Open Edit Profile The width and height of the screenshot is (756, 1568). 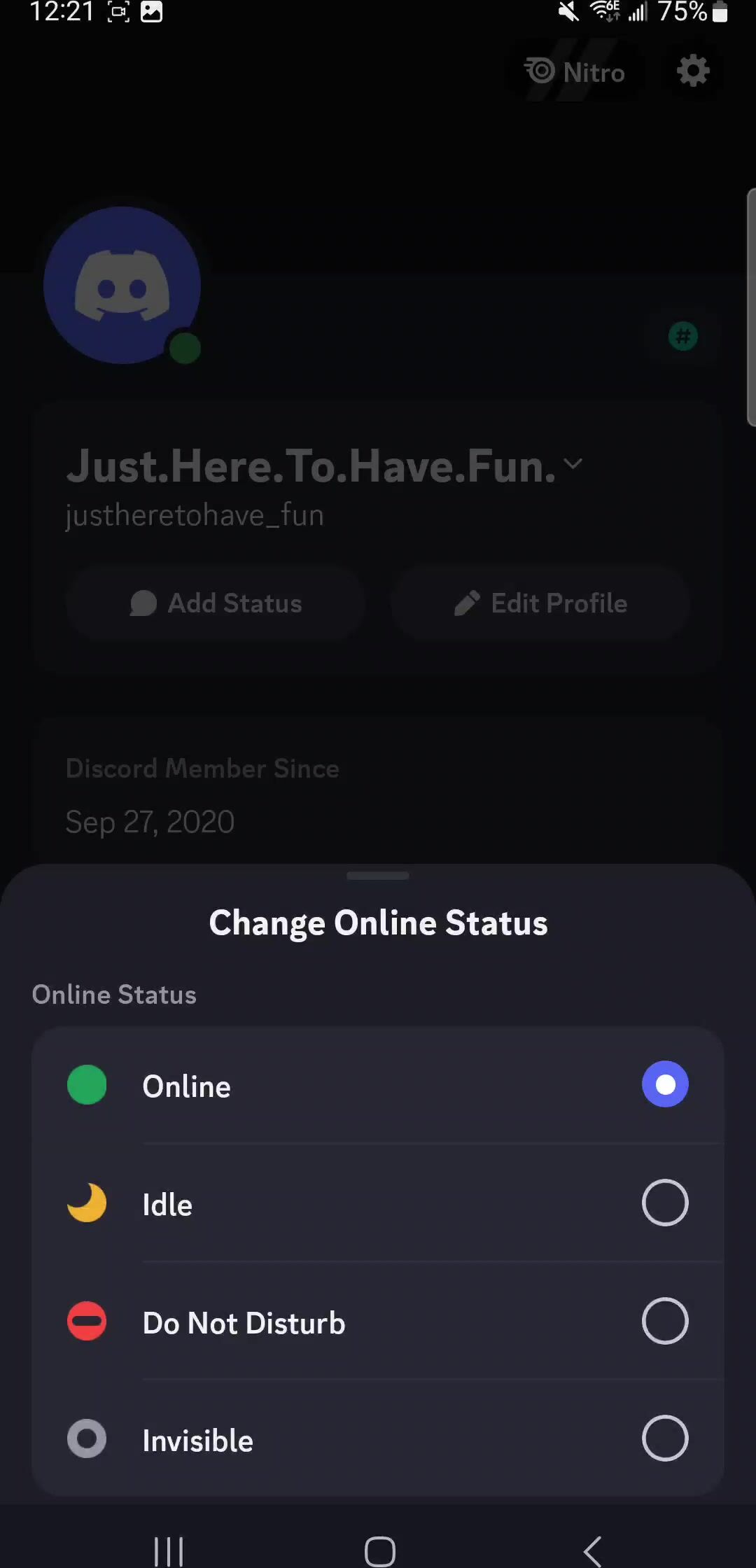pos(540,603)
